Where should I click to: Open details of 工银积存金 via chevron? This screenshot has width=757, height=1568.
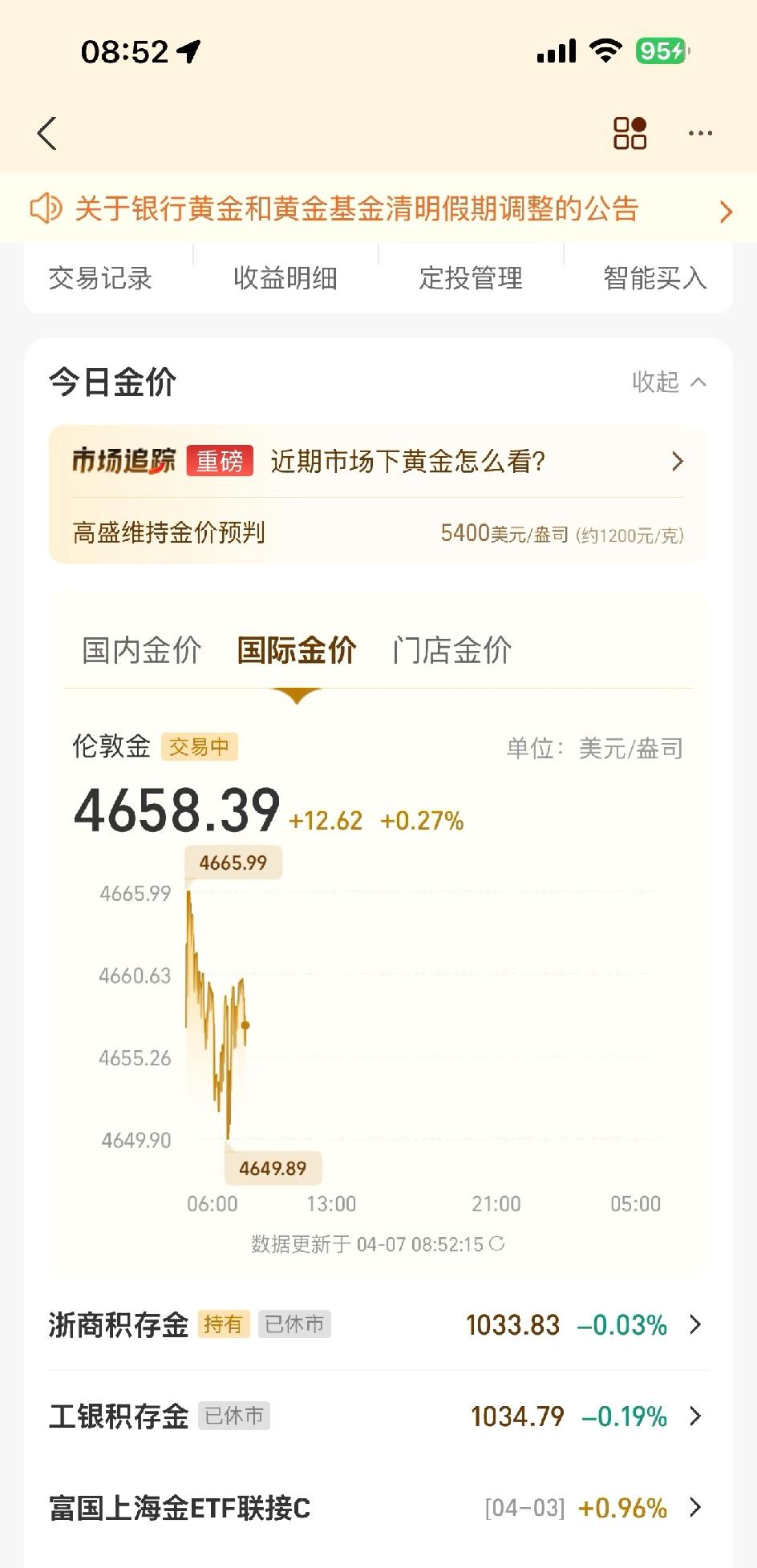click(694, 1416)
